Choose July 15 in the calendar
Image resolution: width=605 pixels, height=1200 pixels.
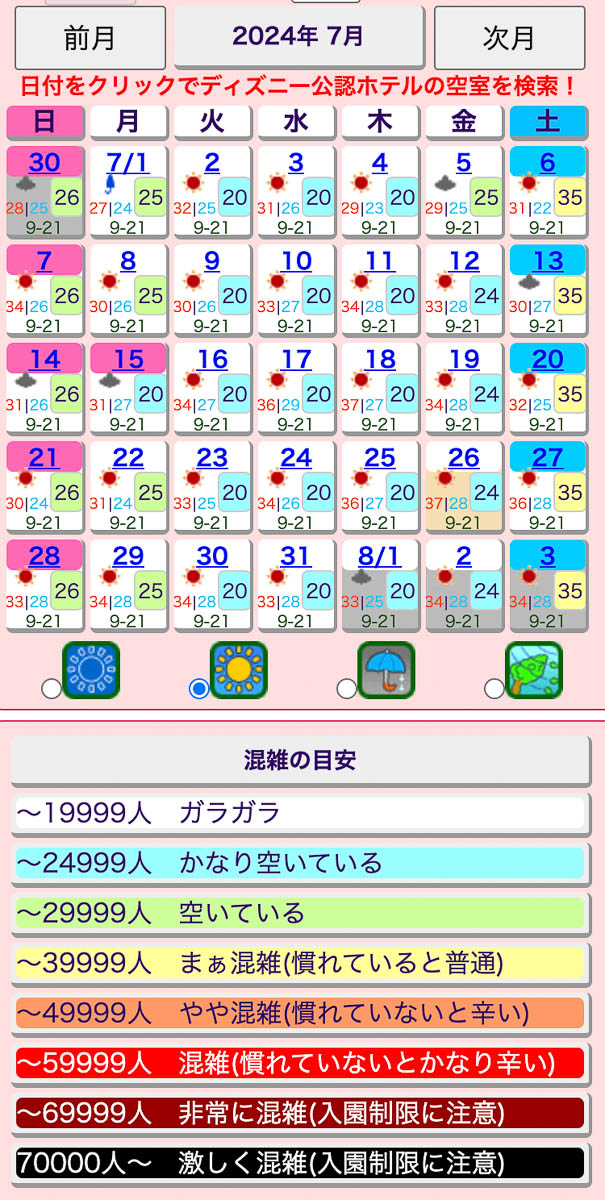(x=128, y=359)
